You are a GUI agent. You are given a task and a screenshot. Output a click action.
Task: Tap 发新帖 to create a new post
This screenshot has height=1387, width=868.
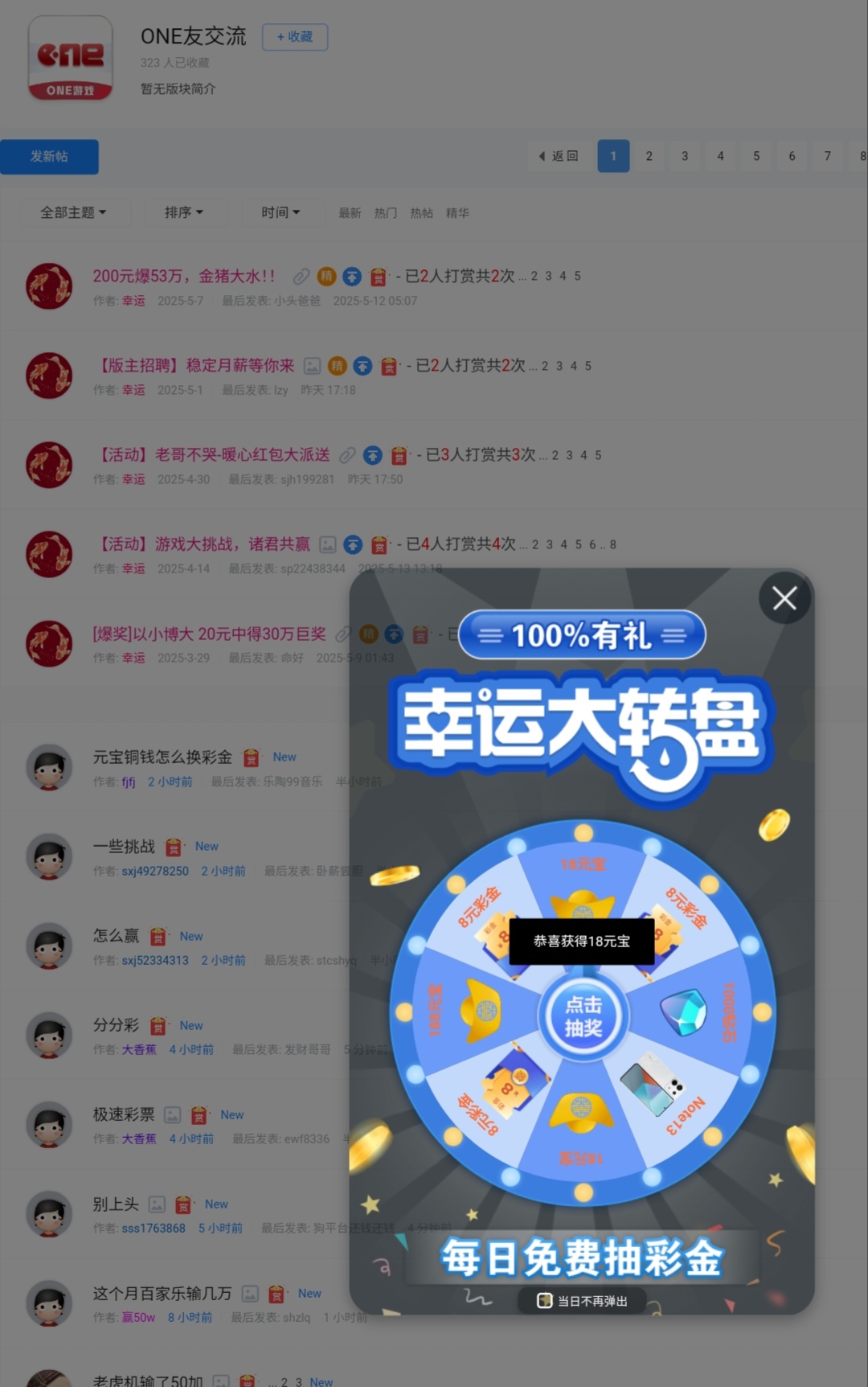tap(49, 157)
